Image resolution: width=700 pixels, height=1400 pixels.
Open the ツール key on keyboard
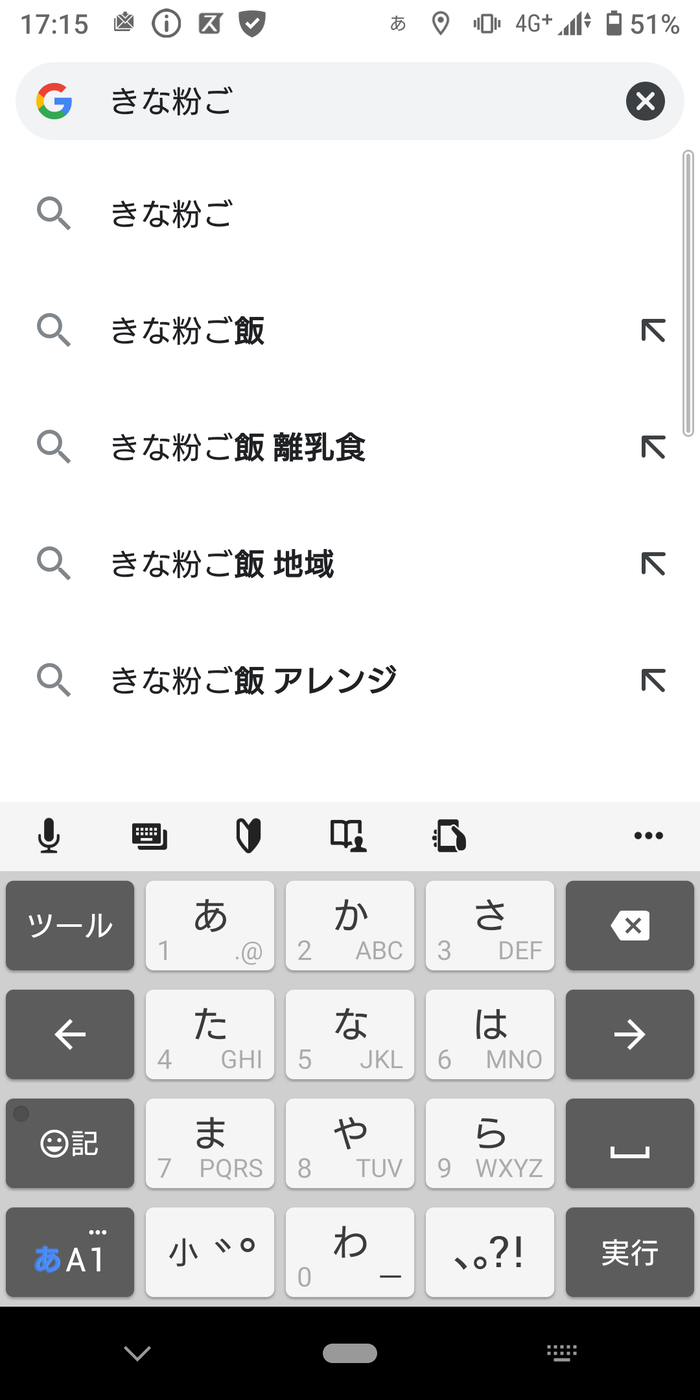[x=70, y=925]
